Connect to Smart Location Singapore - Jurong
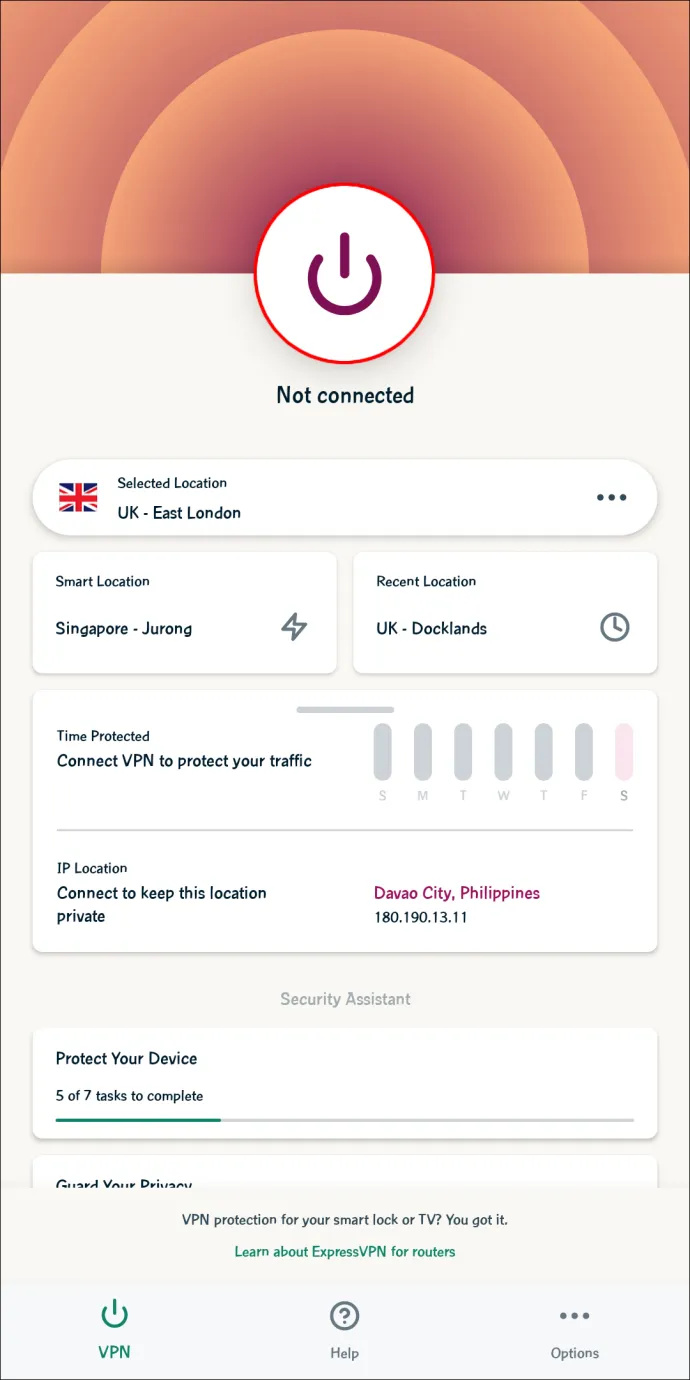The height and width of the screenshot is (1380, 690). tap(185, 612)
